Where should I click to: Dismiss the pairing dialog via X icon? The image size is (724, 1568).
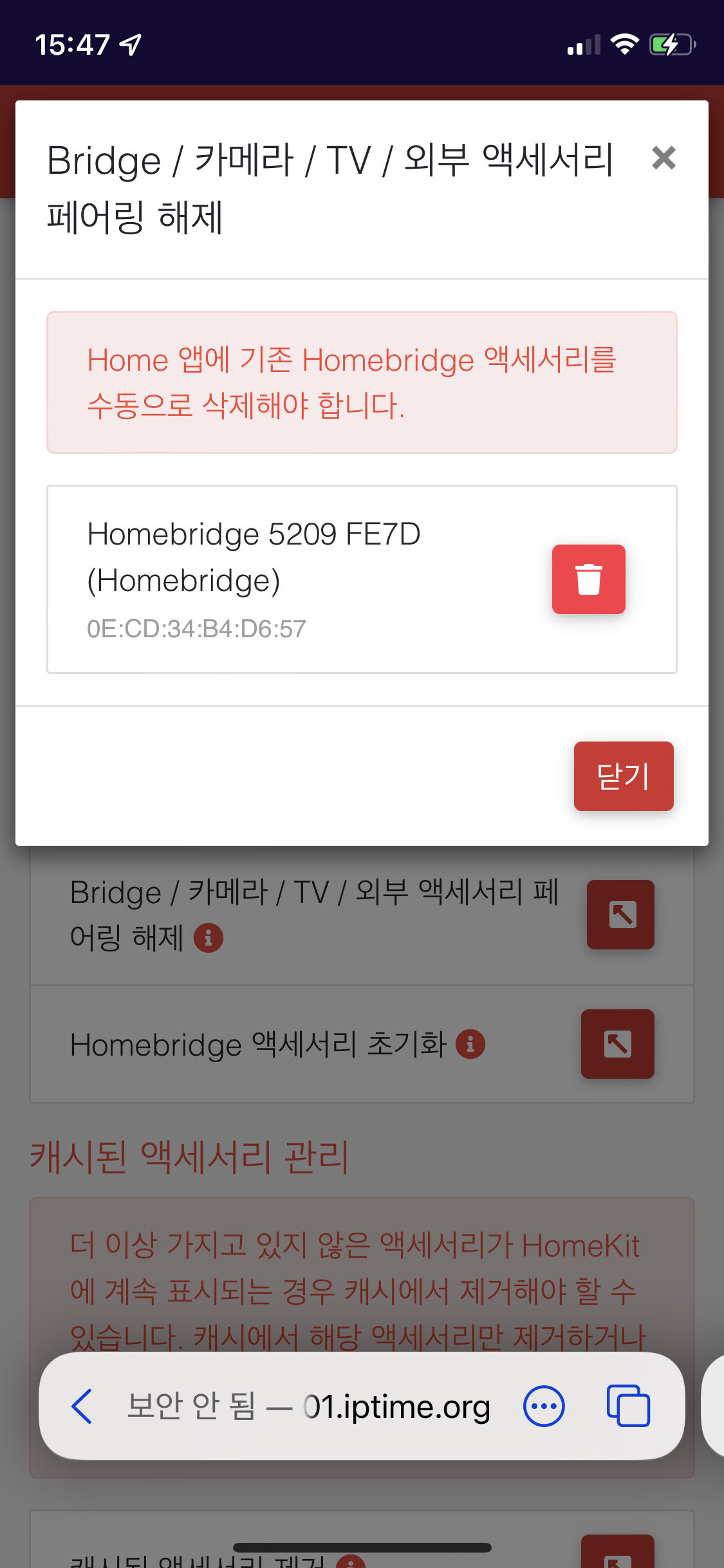click(664, 158)
